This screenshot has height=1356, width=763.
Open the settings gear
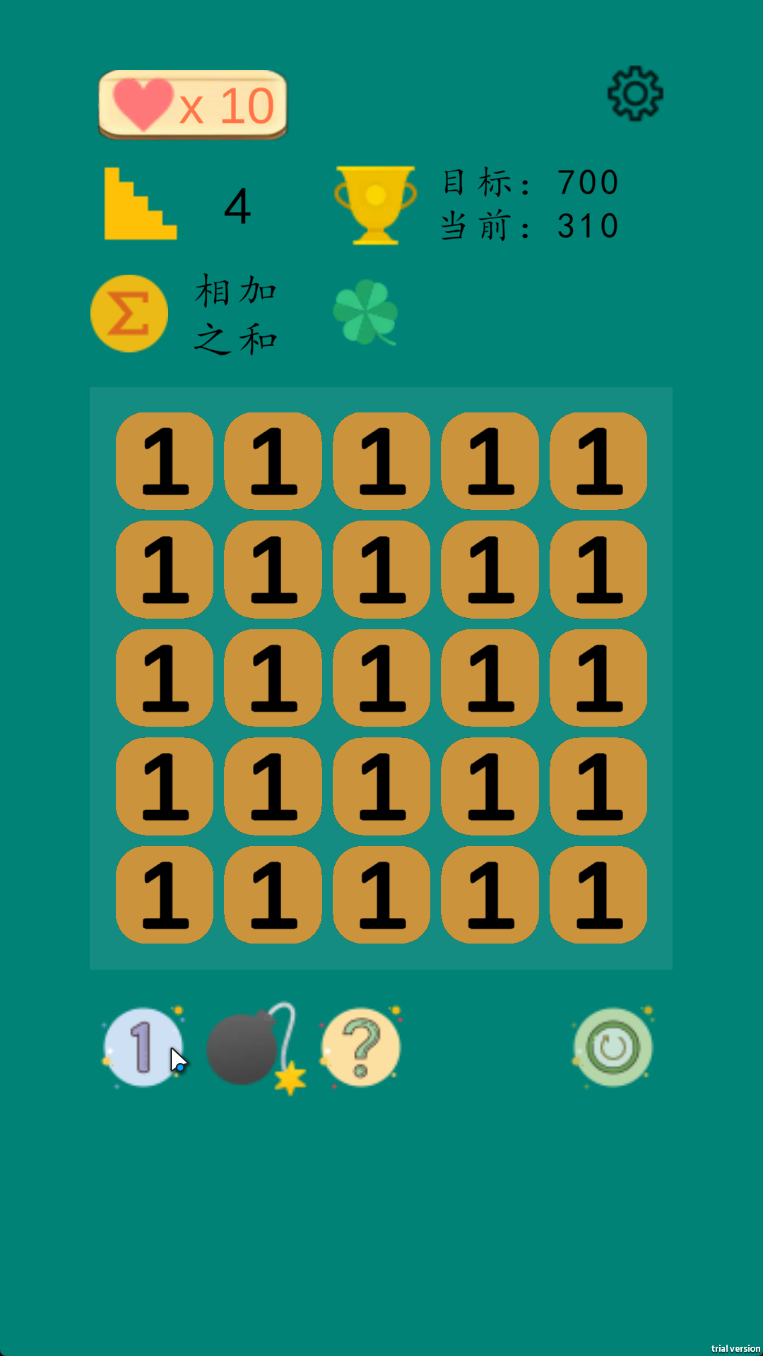[x=635, y=94]
